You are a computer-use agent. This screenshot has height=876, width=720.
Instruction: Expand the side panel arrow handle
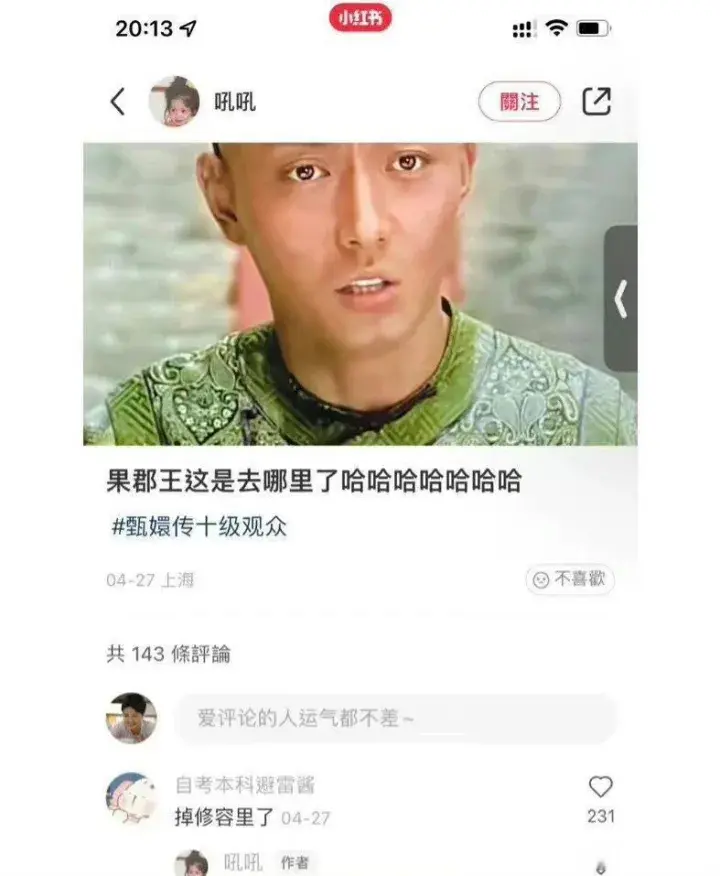click(x=621, y=298)
